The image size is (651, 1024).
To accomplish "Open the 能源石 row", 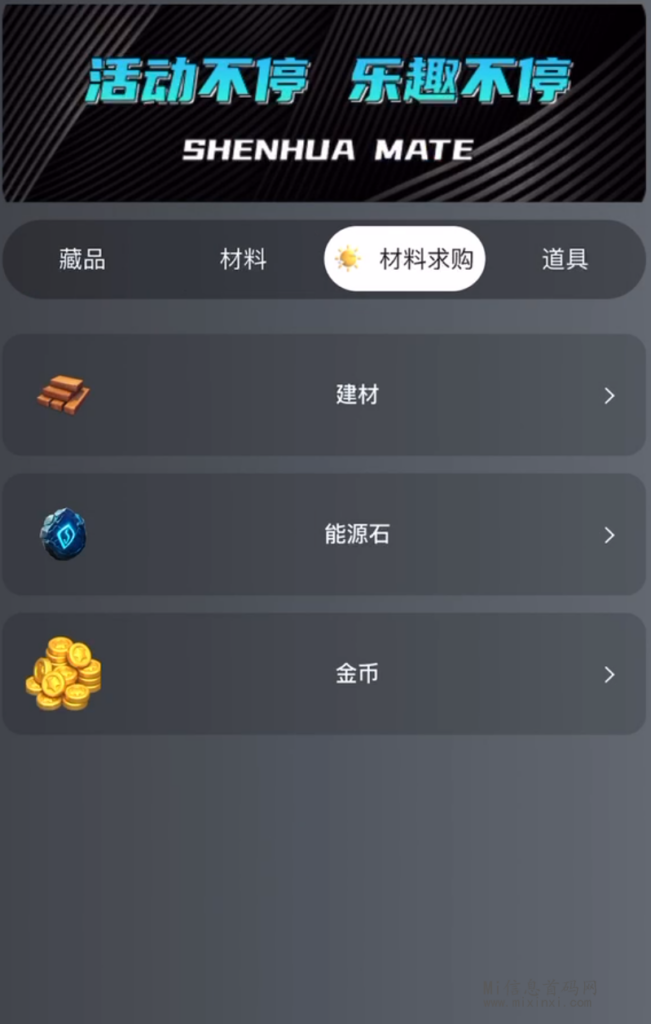I will coord(324,535).
